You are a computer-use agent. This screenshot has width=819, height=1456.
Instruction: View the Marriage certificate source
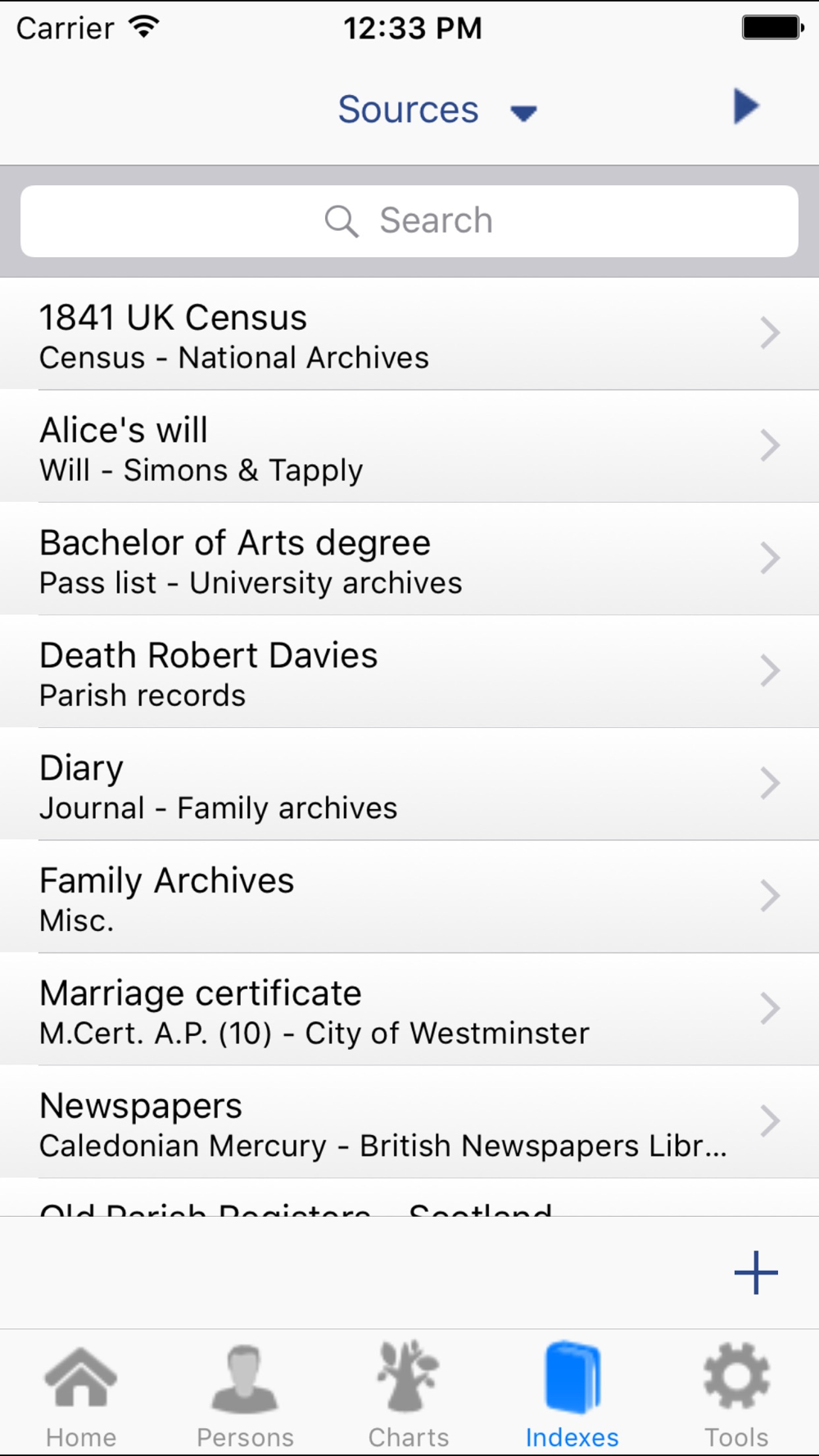409,1010
